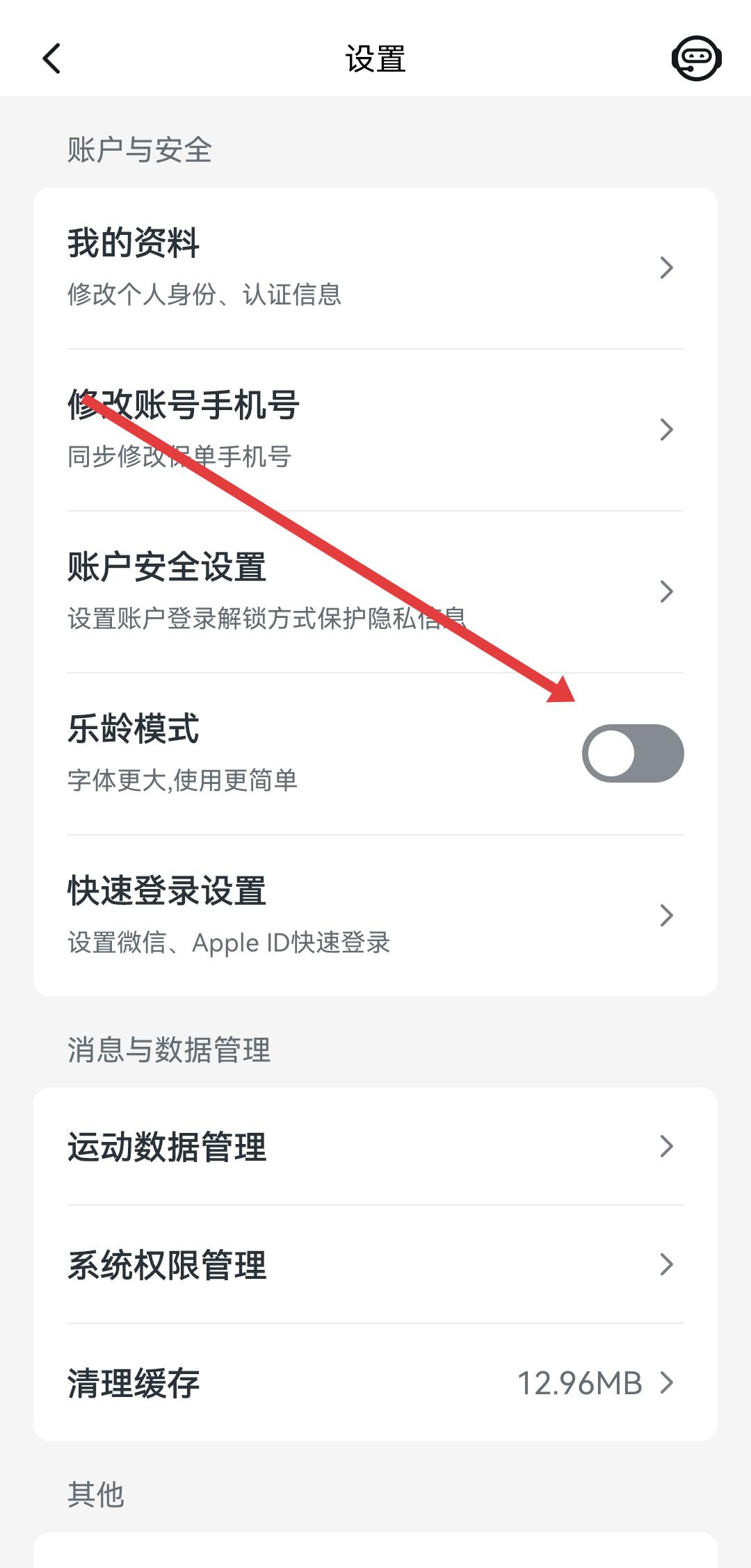Open 修改账号手机号
Image resolution: width=751 pixels, height=1568 pixels.
(375, 430)
